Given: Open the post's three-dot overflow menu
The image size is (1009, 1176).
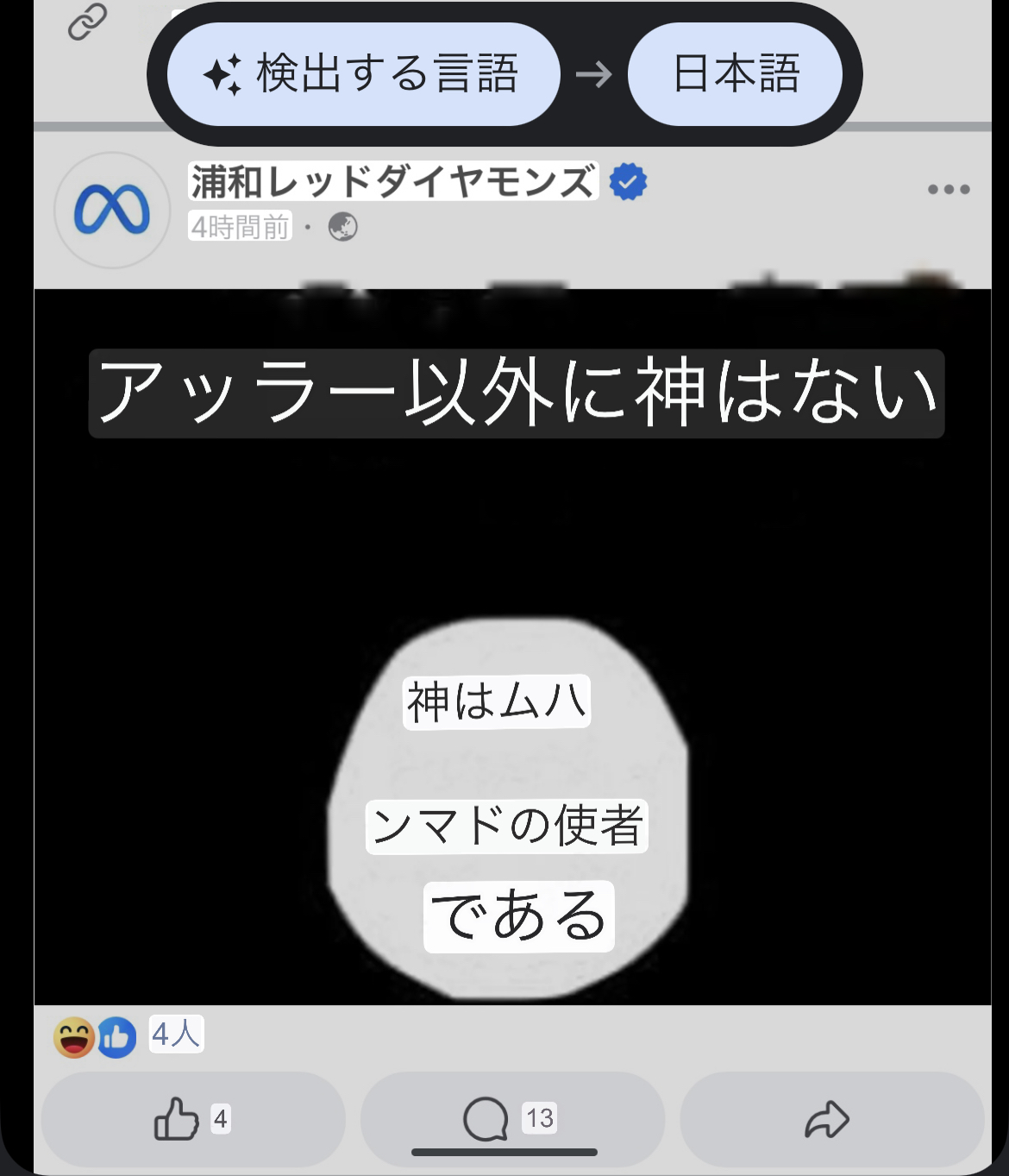Looking at the screenshot, I should pos(948,190).
